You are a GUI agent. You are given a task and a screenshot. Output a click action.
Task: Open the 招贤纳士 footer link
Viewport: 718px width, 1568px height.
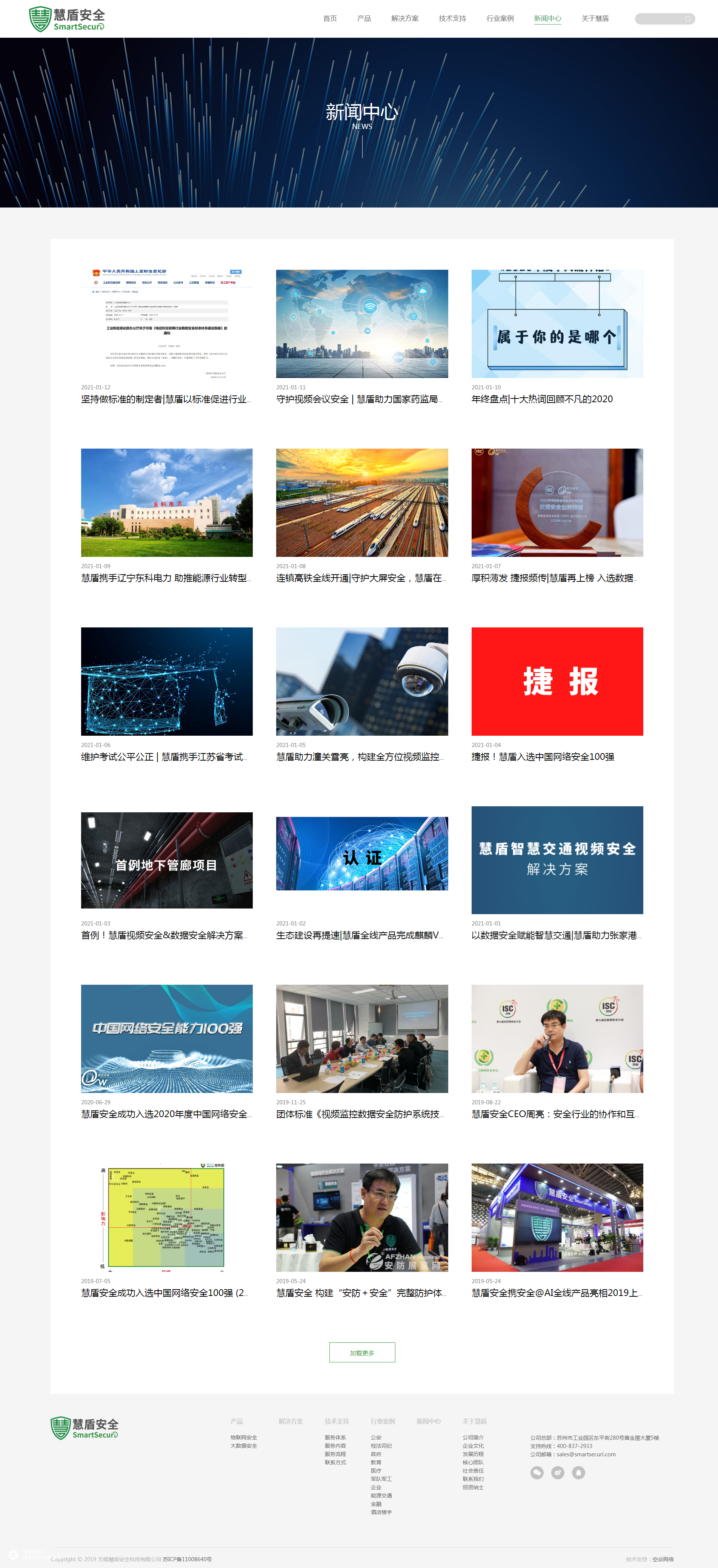click(473, 1487)
